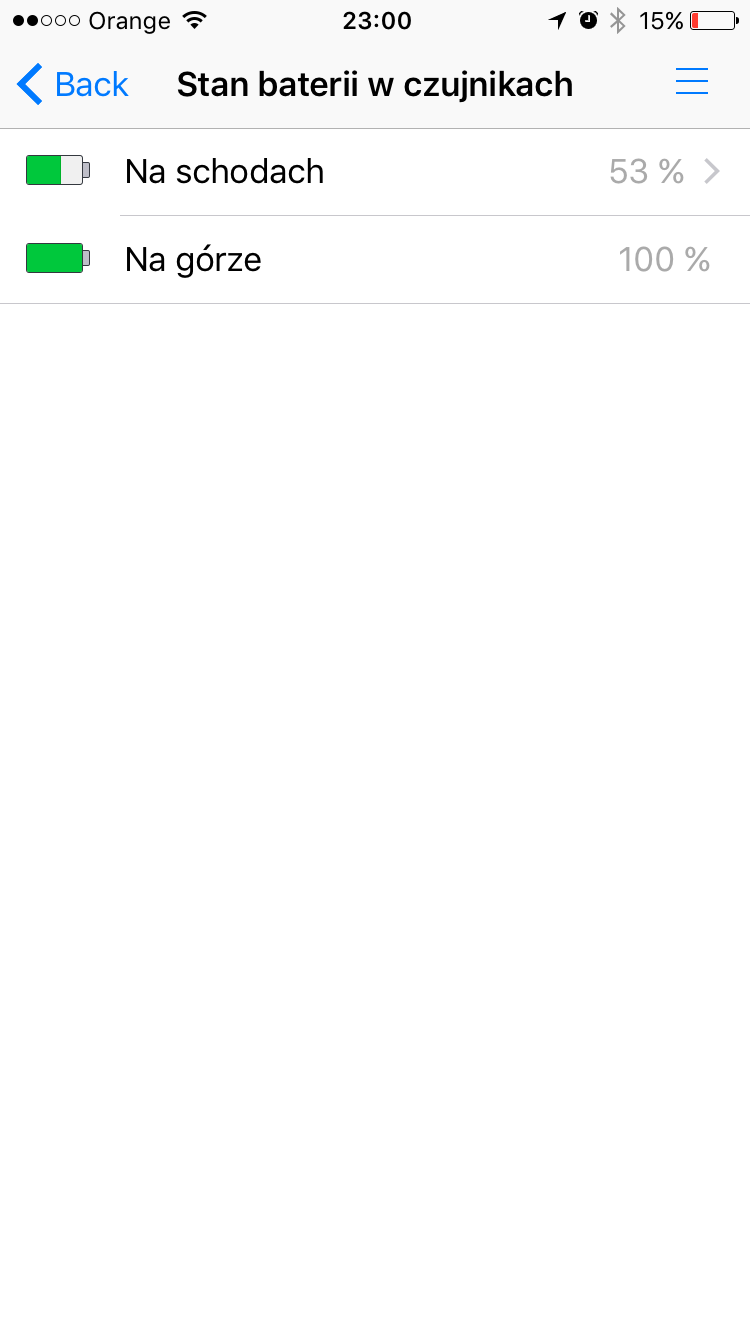Select the Na górze sensor row
Image resolution: width=750 pixels, height=1334 pixels.
(375, 260)
